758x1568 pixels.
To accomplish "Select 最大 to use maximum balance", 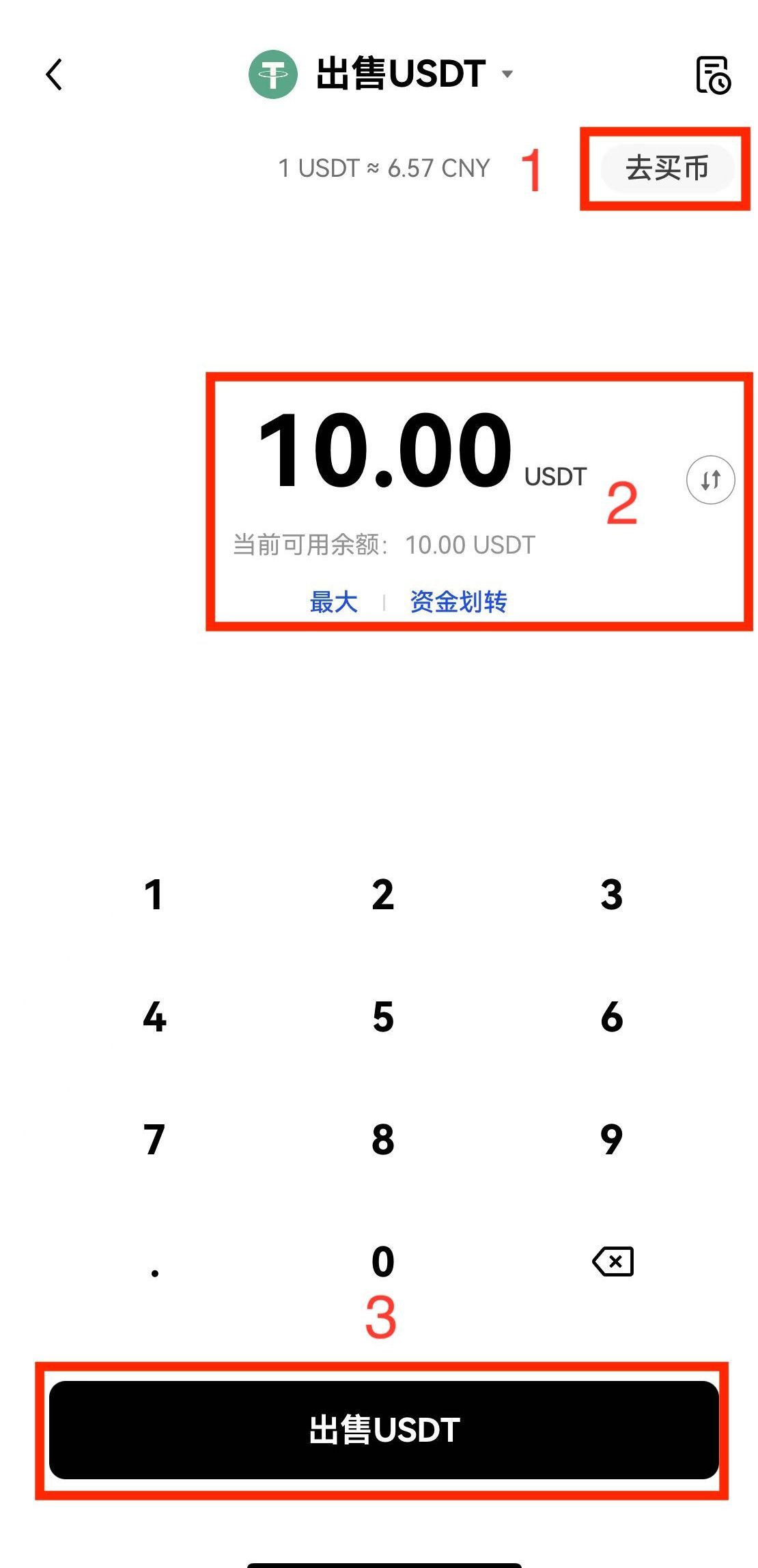I will [x=334, y=602].
